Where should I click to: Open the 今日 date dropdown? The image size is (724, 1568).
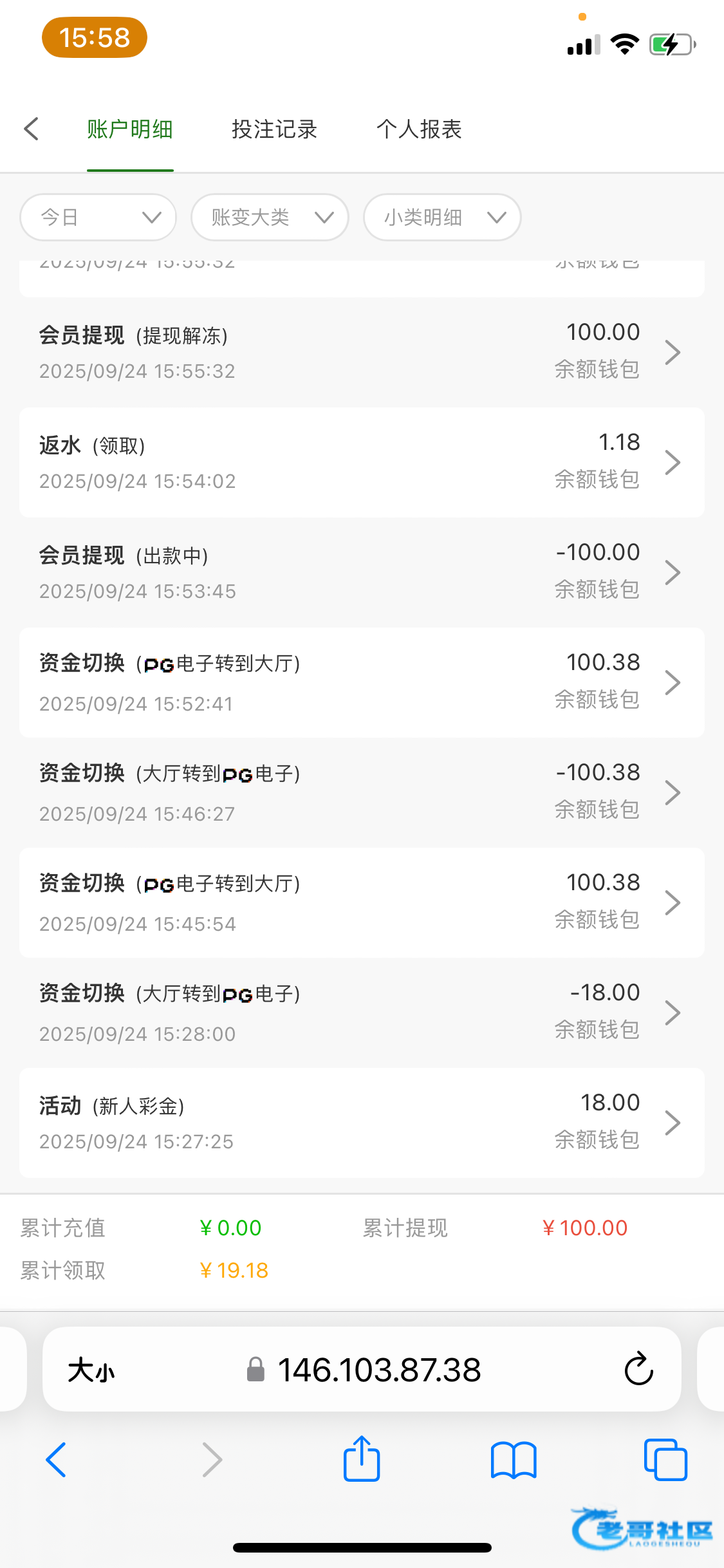pyautogui.click(x=98, y=218)
